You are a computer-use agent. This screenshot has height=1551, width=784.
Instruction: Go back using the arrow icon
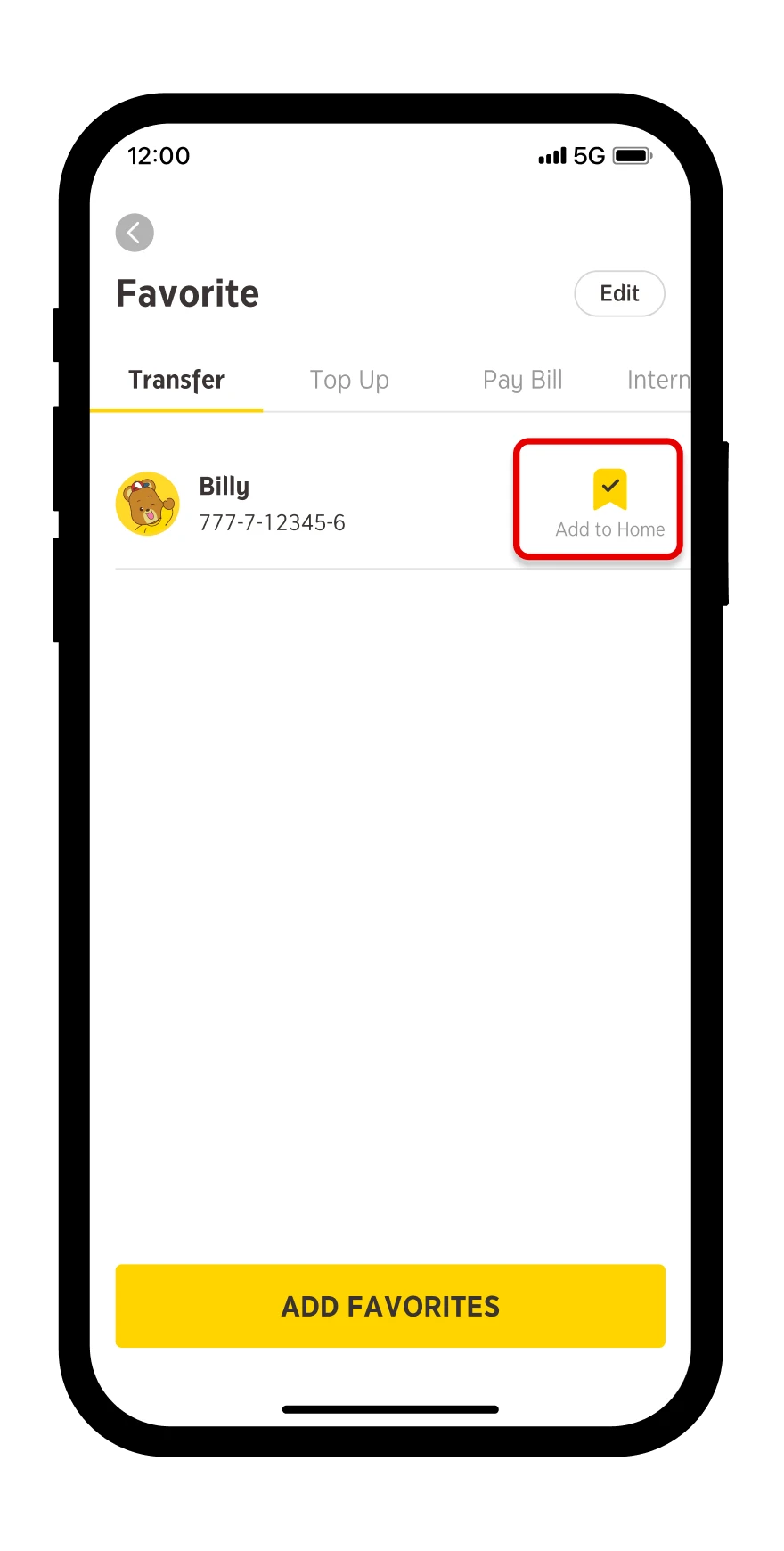point(135,234)
